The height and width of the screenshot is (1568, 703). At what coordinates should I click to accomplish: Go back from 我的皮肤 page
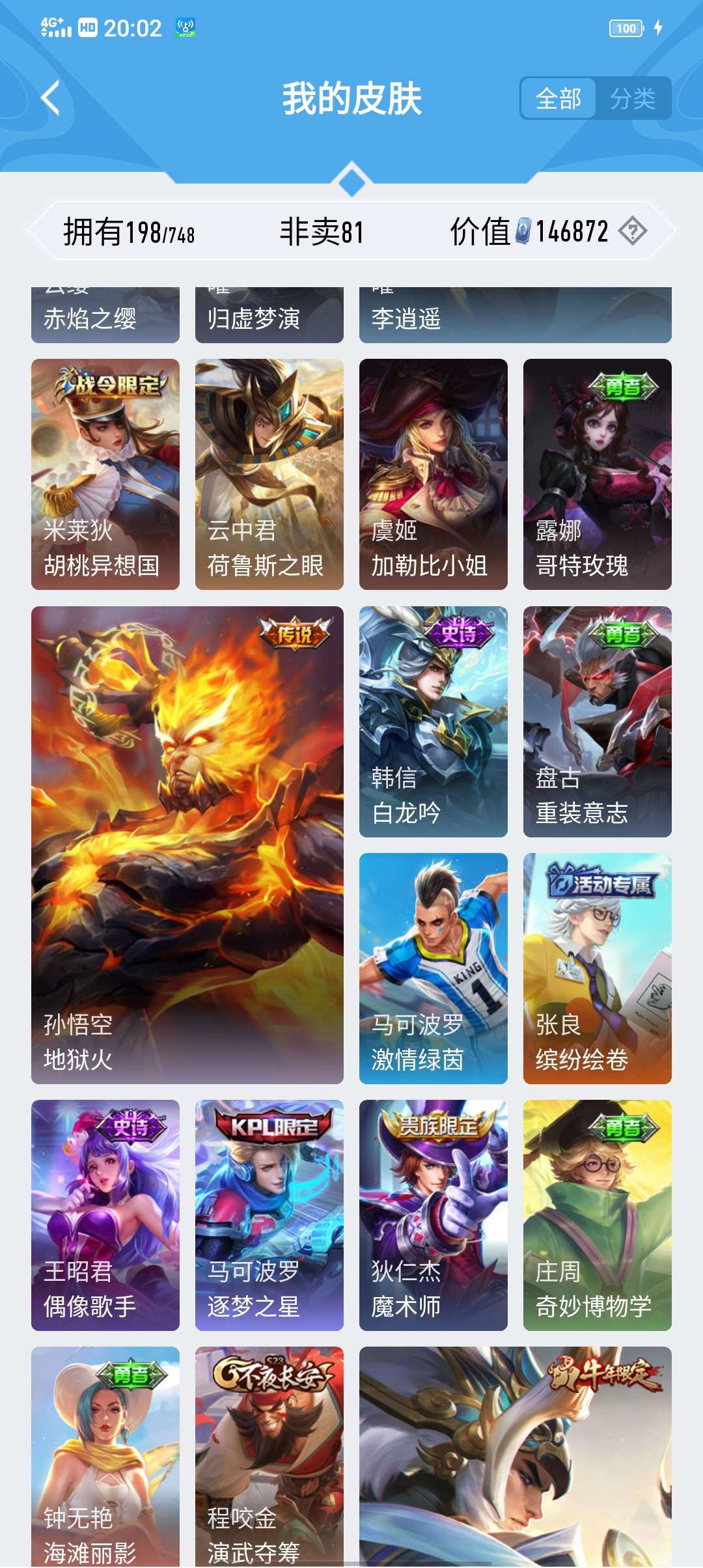[51, 98]
